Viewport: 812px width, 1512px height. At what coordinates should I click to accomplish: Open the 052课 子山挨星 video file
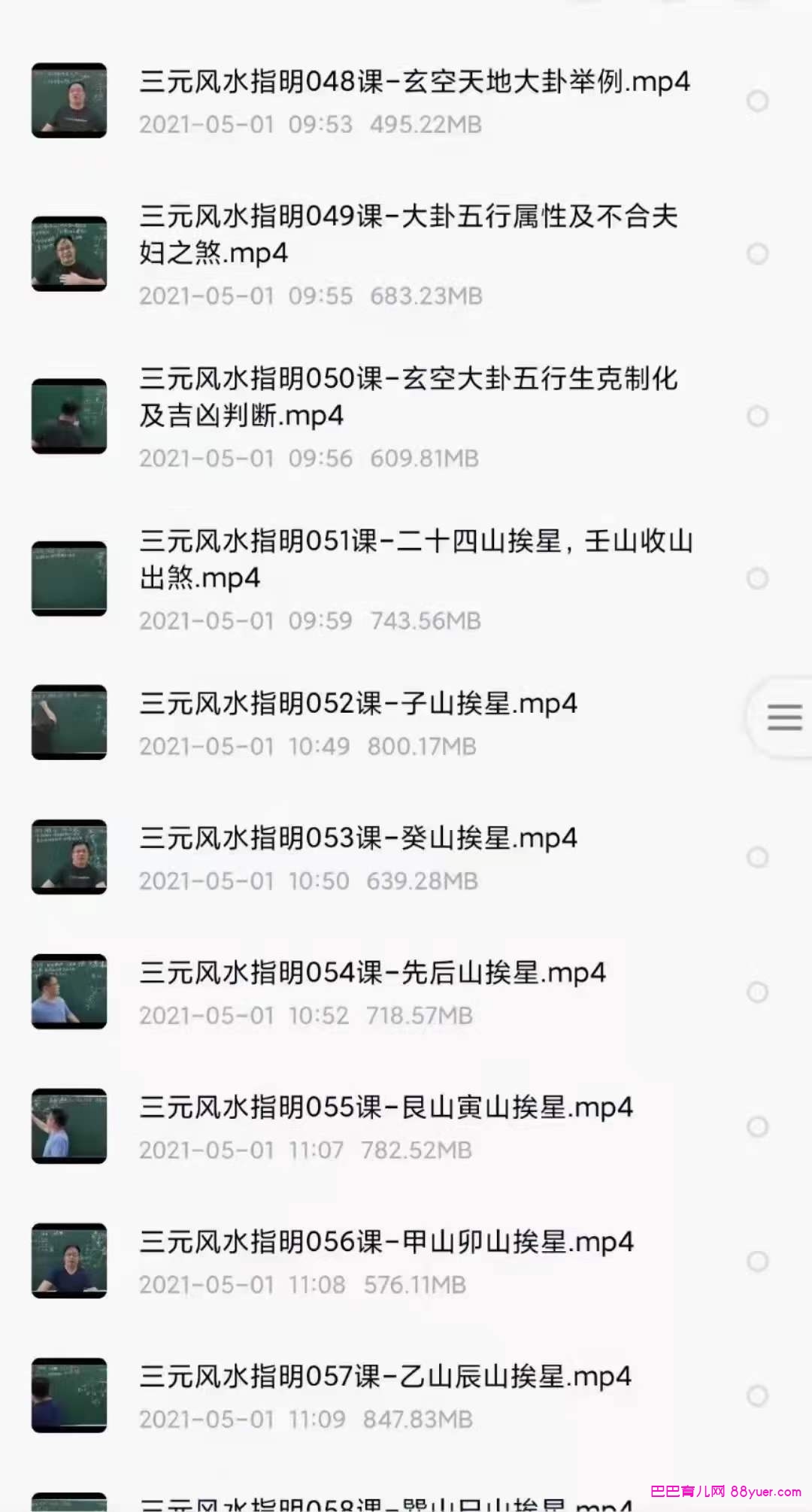(x=358, y=704)
